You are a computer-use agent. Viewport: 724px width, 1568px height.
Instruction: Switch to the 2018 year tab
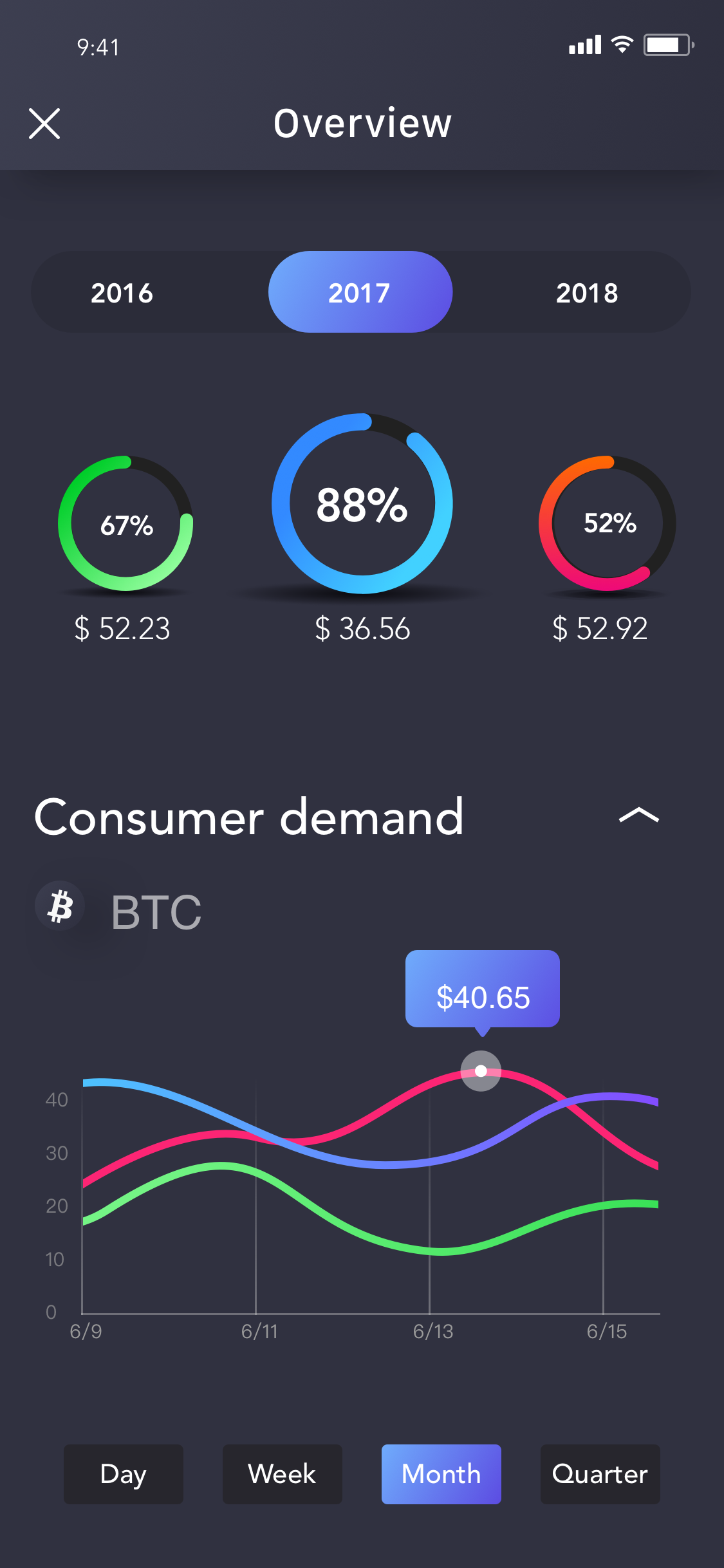587,293
